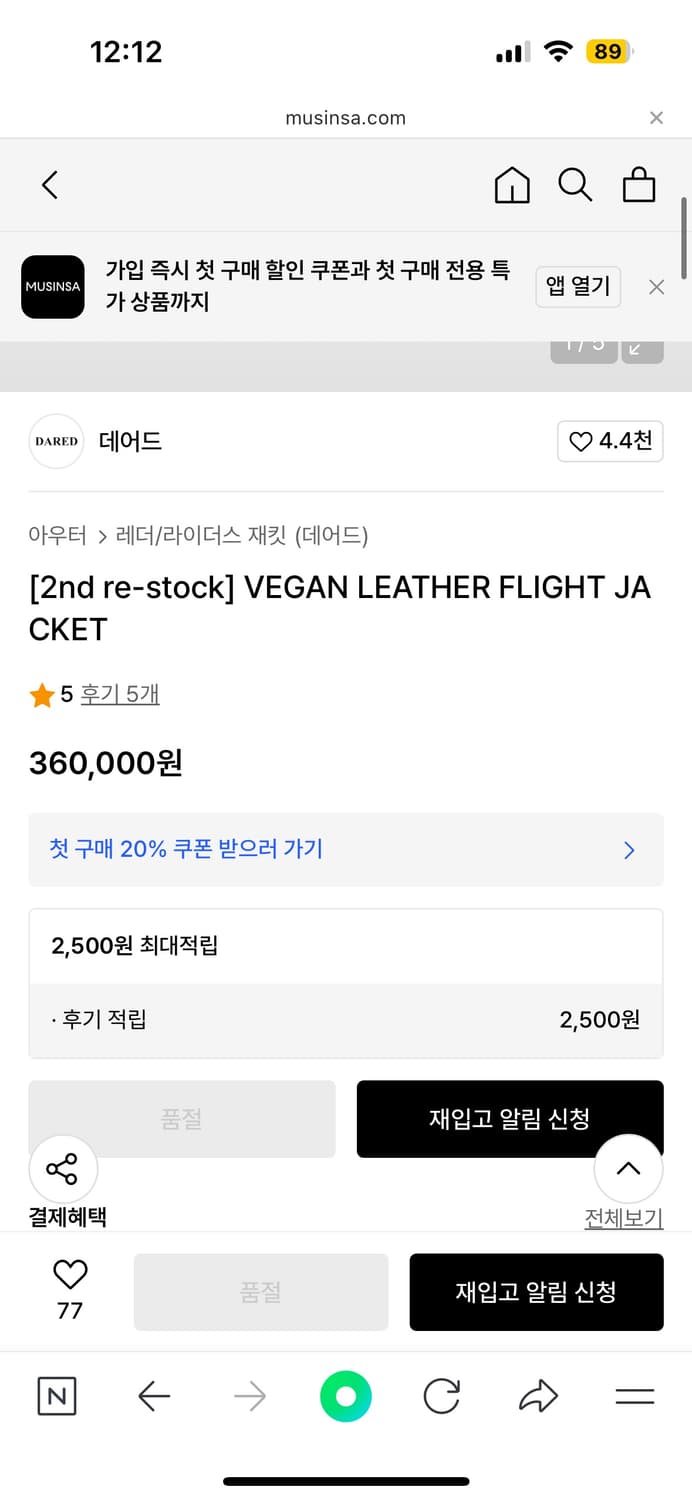692x1500 pixels.
Task: Reload the page in browser toolbar
Action: coord(441,1396)
